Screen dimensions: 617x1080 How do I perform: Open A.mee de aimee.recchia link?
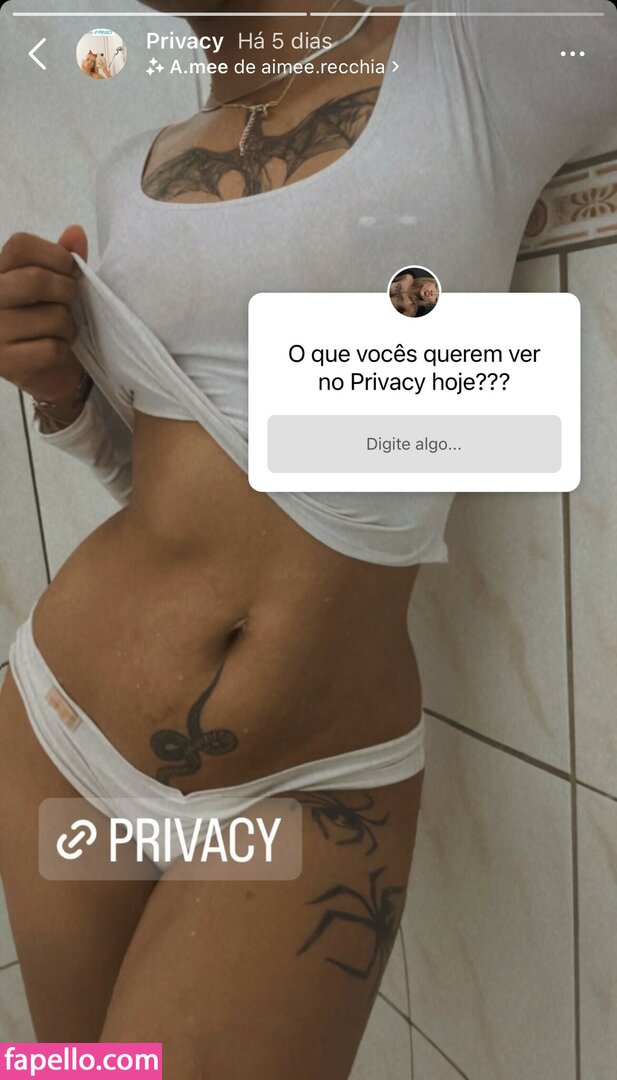pos(272,67)
